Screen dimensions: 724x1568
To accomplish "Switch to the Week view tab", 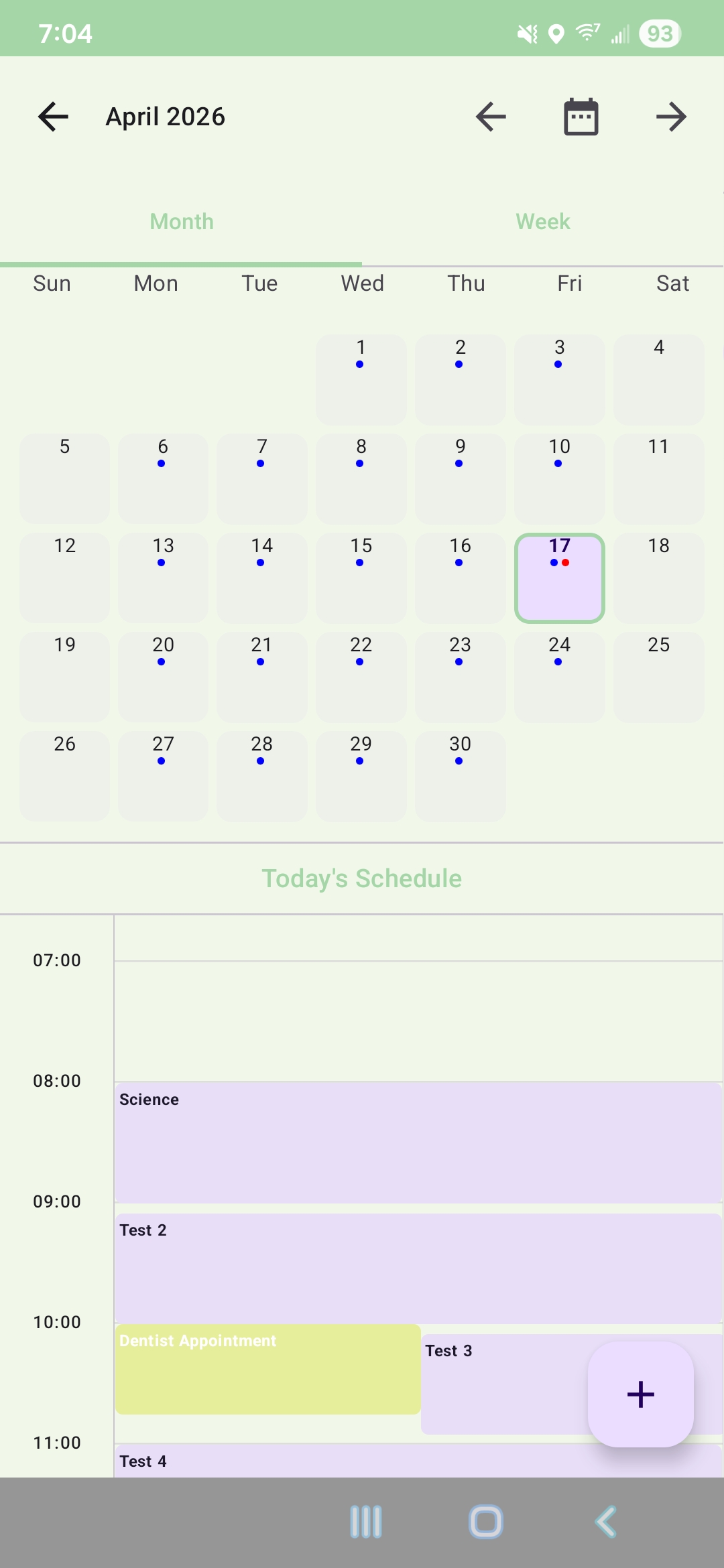I will pyautogui.click(x=543, y=221).
